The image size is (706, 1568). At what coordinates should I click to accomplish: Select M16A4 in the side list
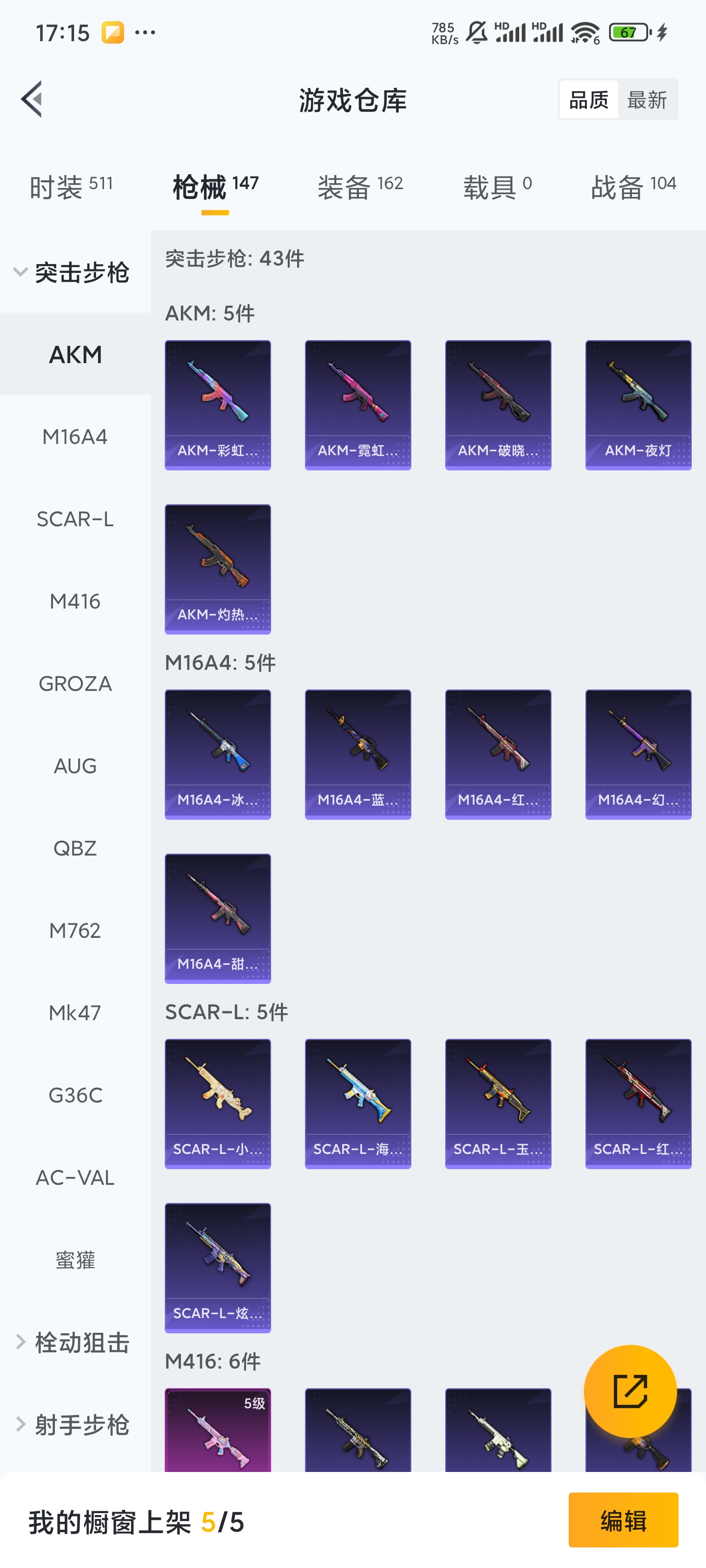tap(75, 437)
